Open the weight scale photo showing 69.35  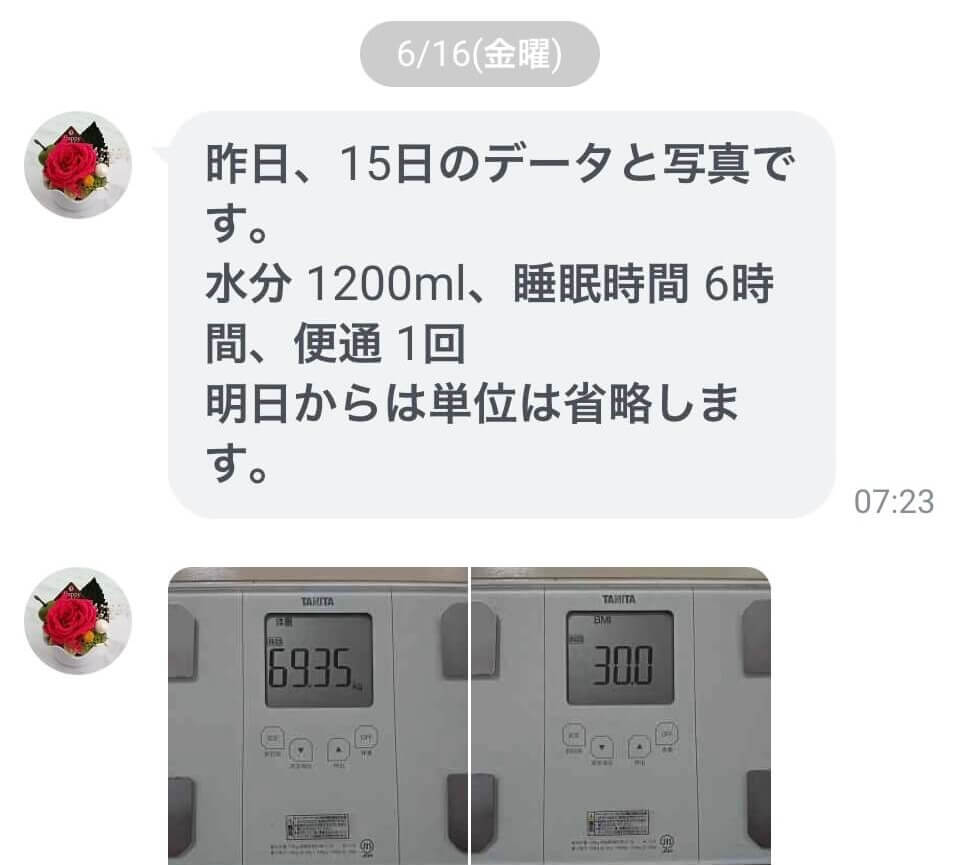(318, 715)
